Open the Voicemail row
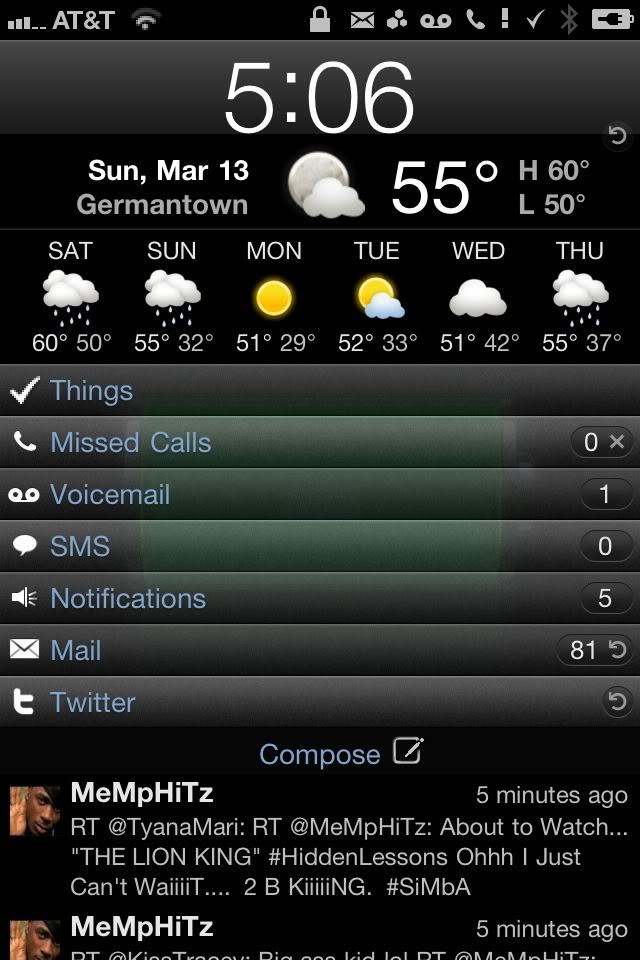 110,495
